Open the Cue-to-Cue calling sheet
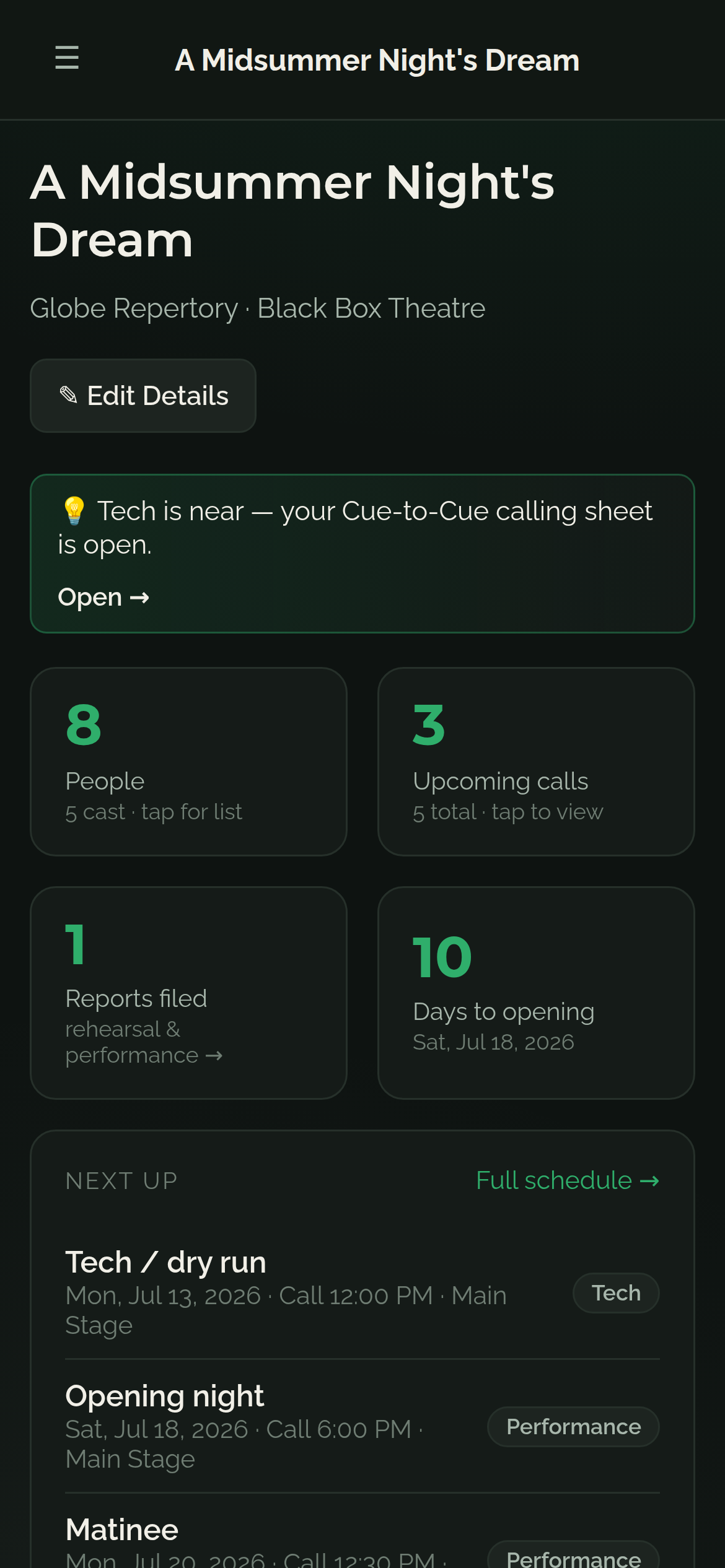725x1568 pixels. point(103,598)
